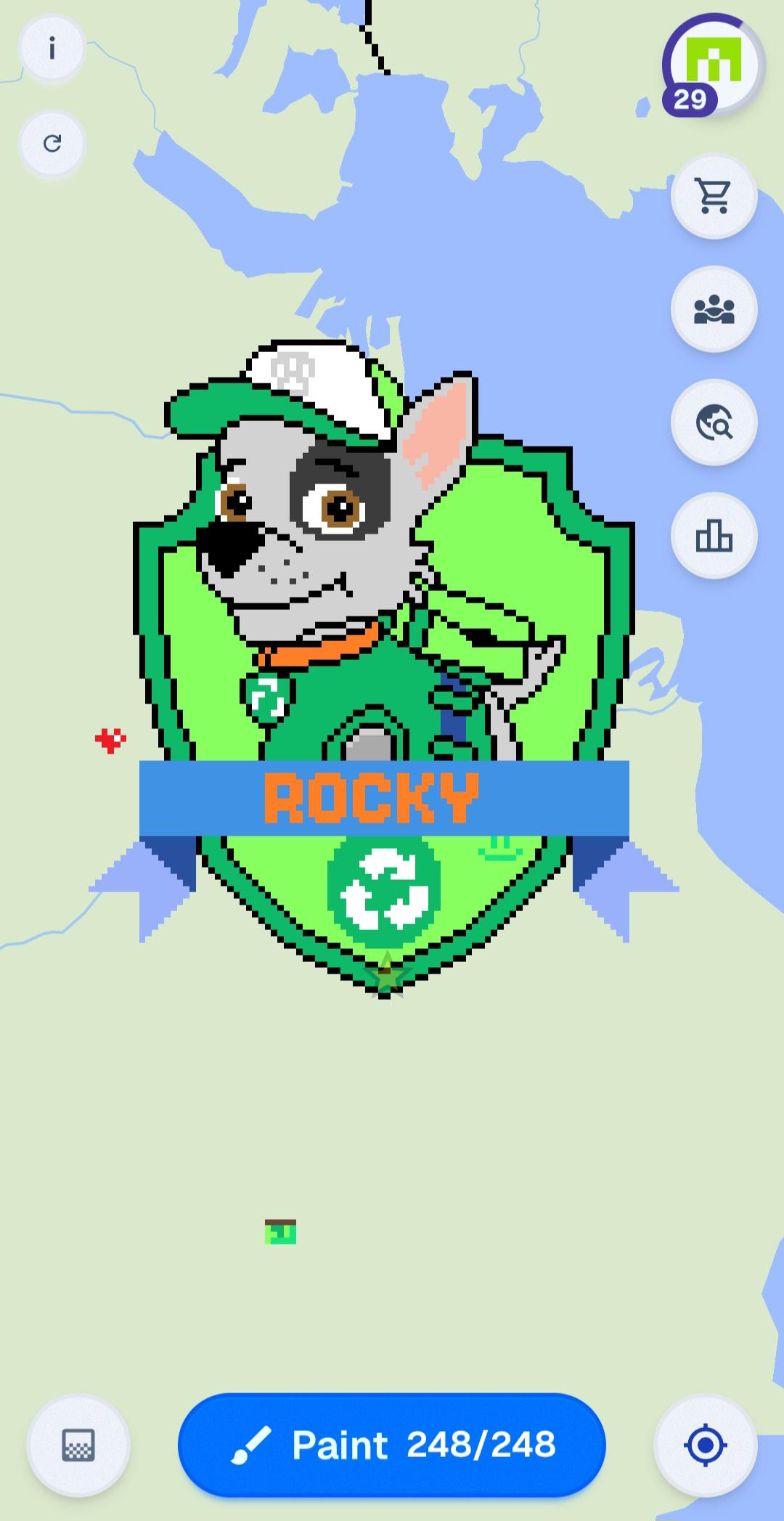
Task: Tap the Paint 248/248 button
Action: click(392, 1445)
